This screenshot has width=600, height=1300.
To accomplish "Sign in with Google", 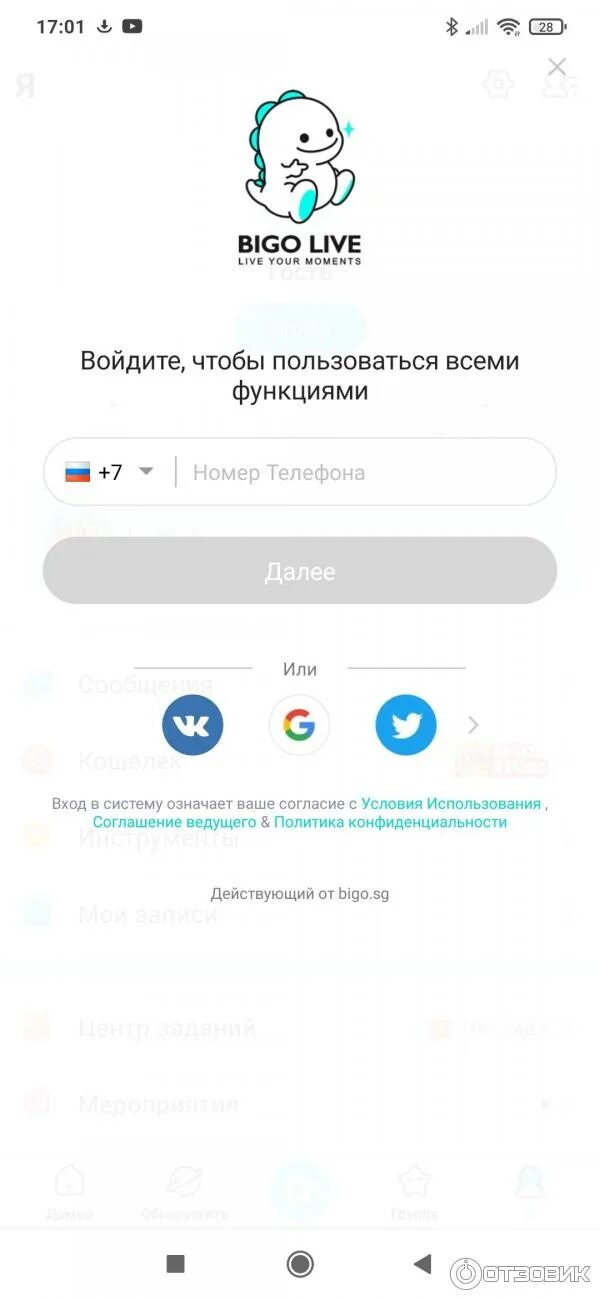I will [x=299, y=725].
